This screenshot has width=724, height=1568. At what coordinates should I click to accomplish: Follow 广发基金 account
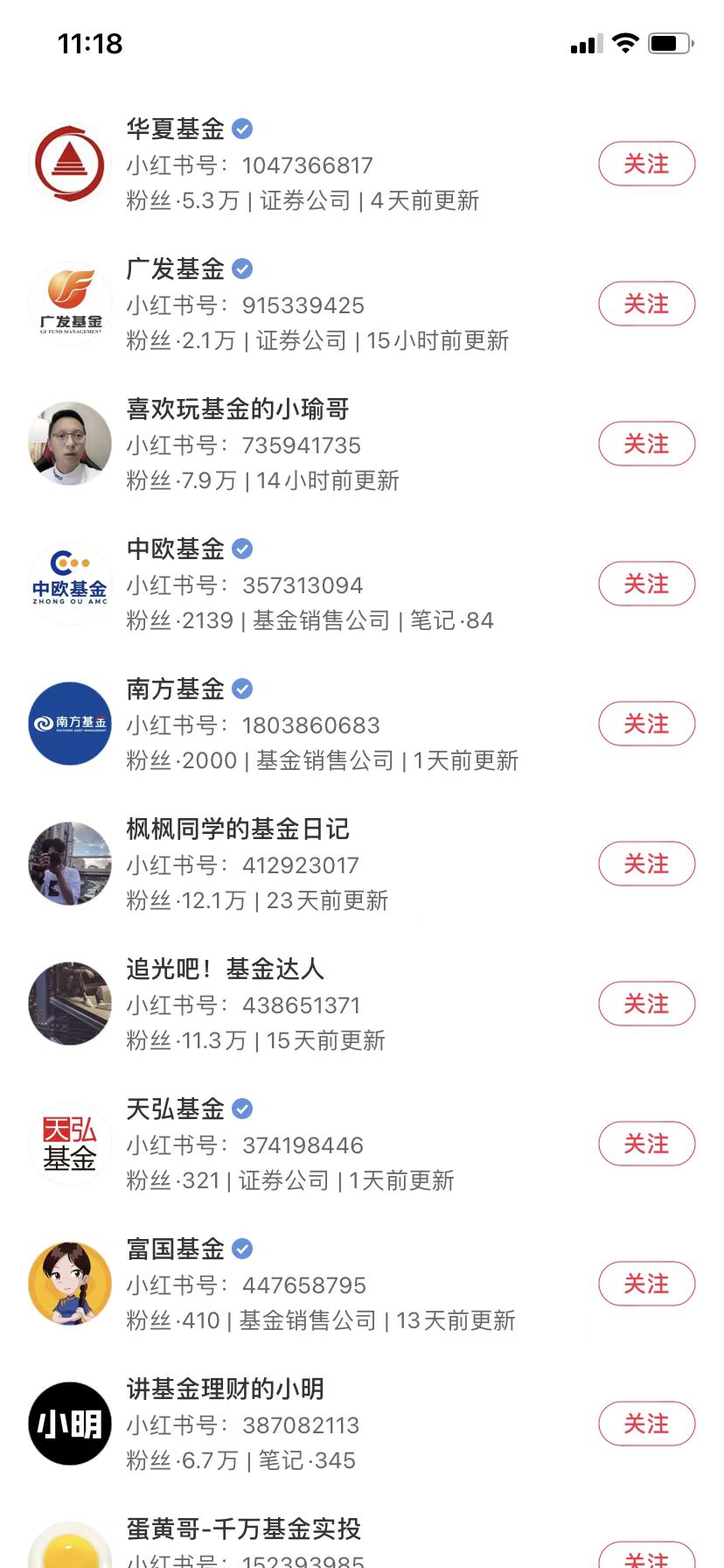(x=646, y=304)
